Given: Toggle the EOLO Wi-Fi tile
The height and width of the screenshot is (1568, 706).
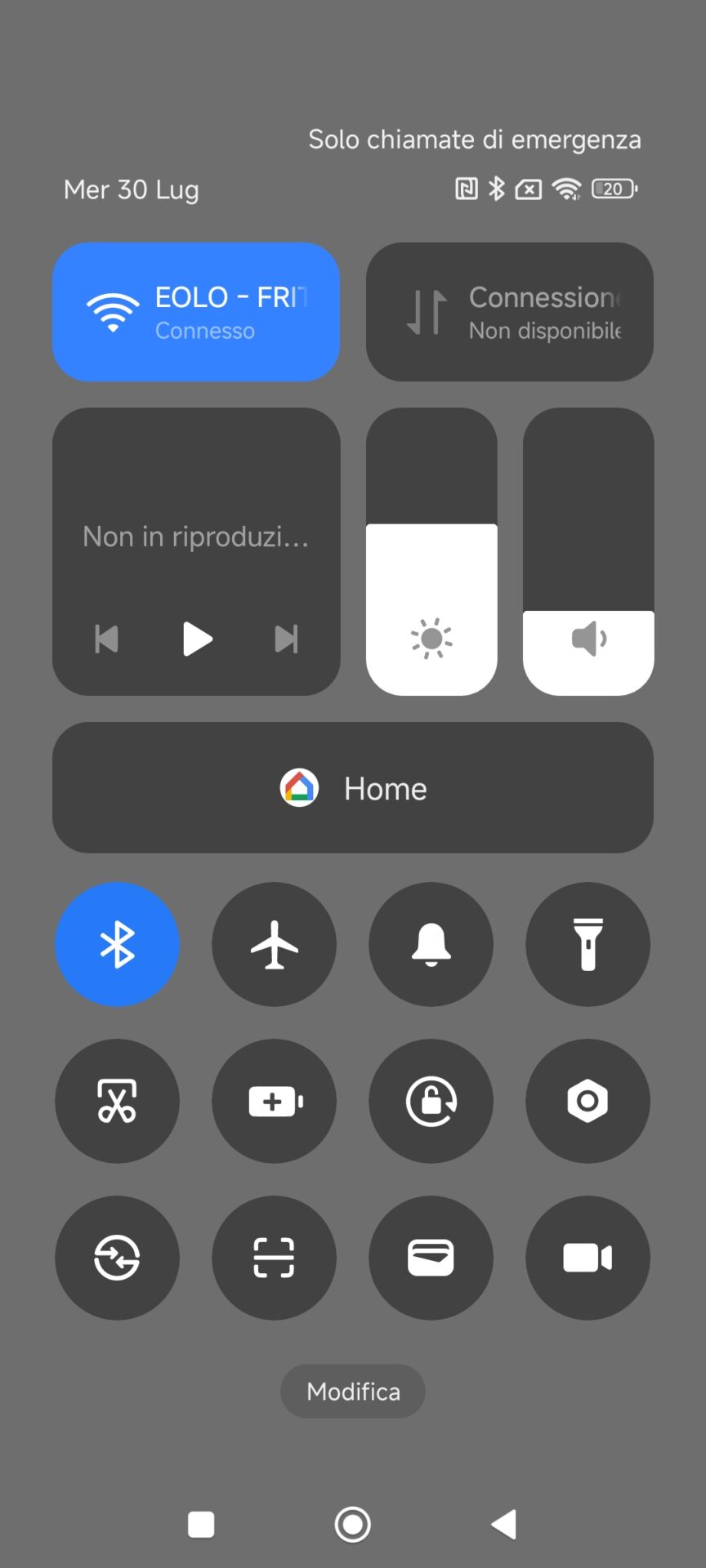Looking at the screenshot, I should click(x=195, y=312).
